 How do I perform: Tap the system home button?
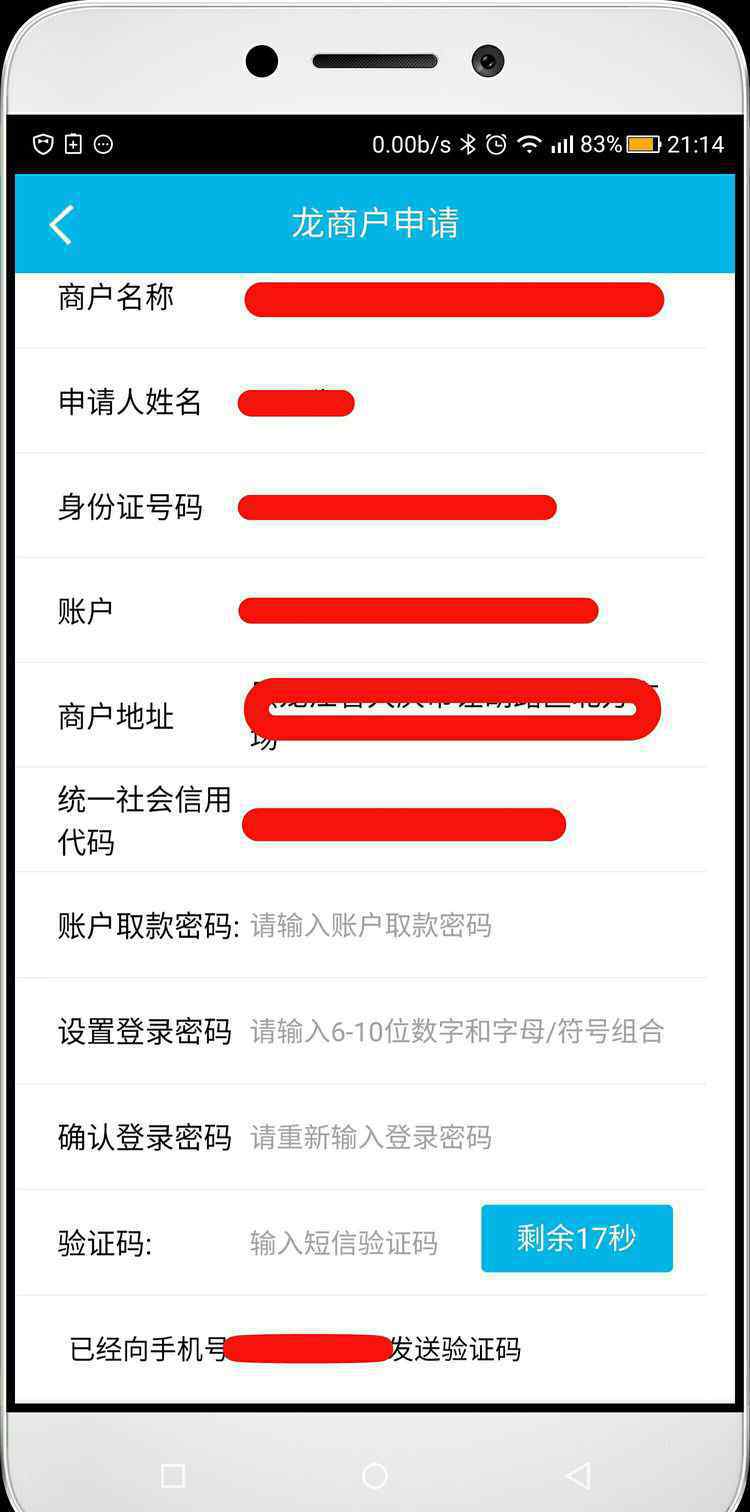click(375, 1475)
